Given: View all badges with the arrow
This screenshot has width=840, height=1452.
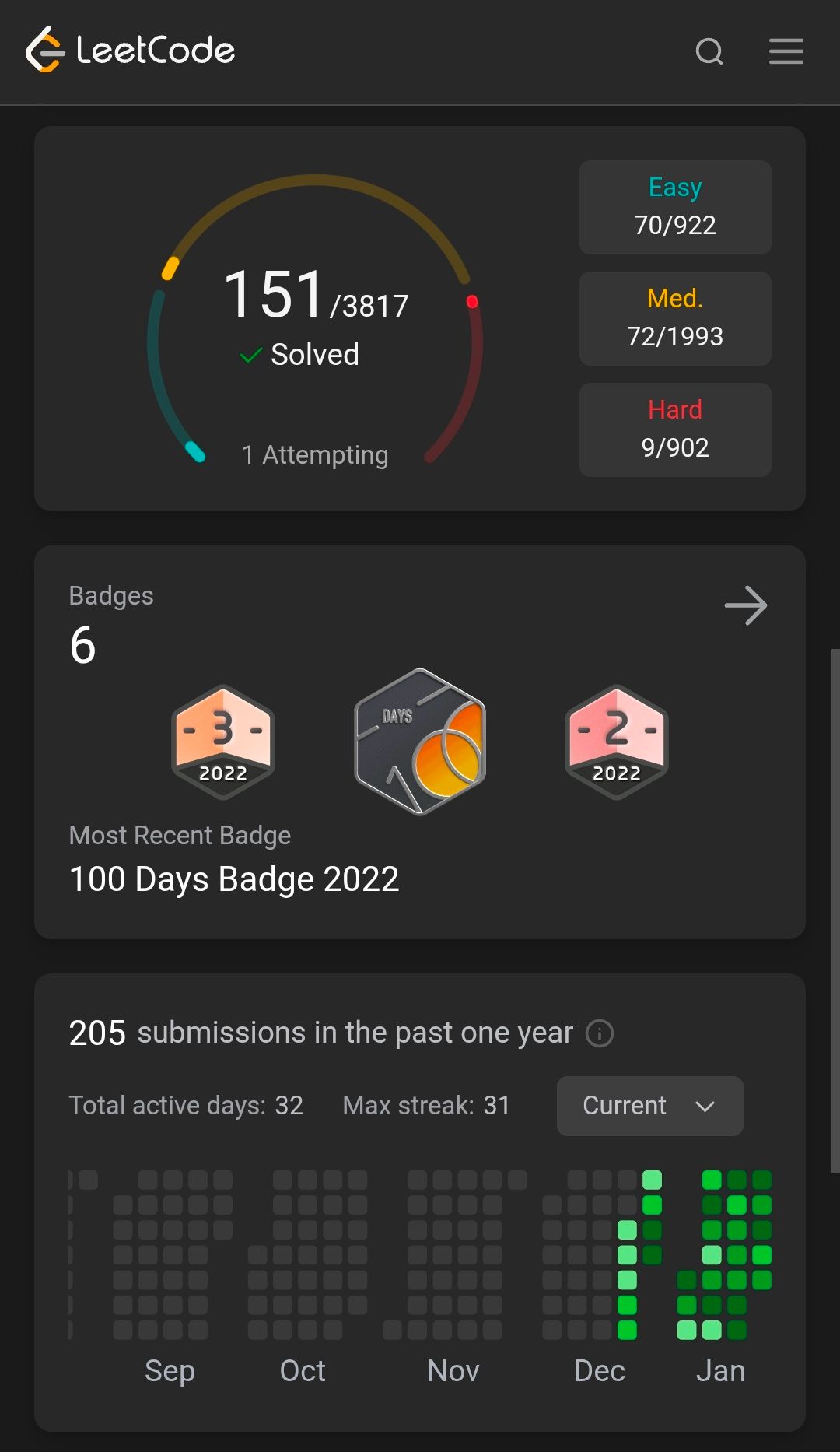Looking at the screenshot, I should click(x=745, y=605).
